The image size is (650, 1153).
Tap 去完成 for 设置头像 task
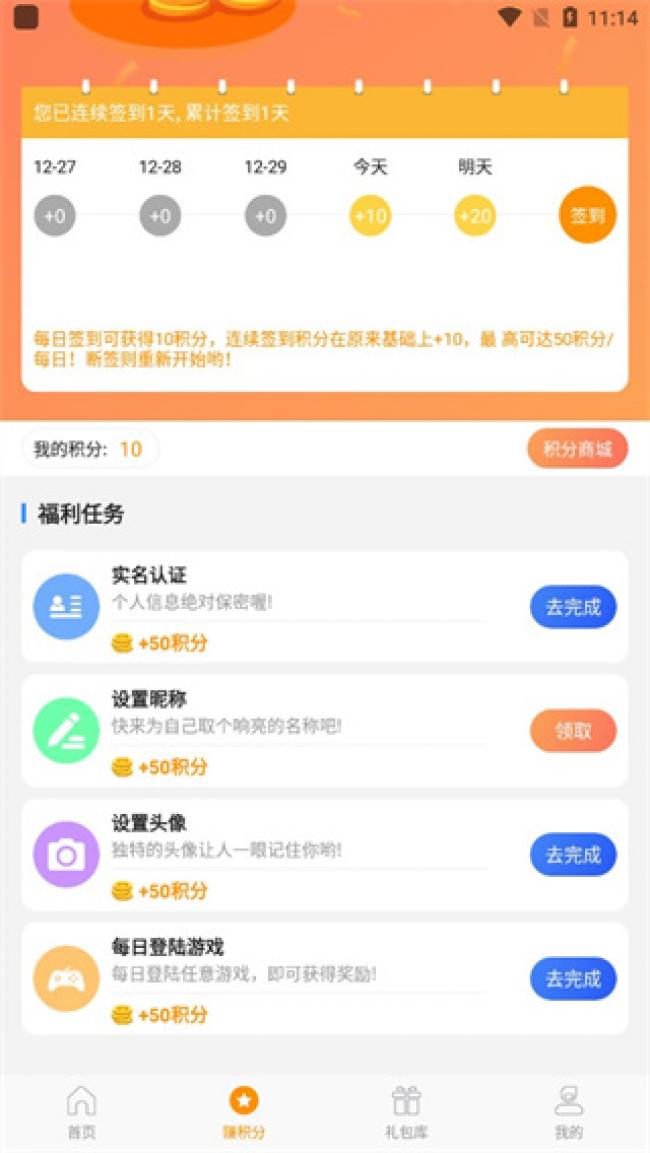tap(573, 855)
